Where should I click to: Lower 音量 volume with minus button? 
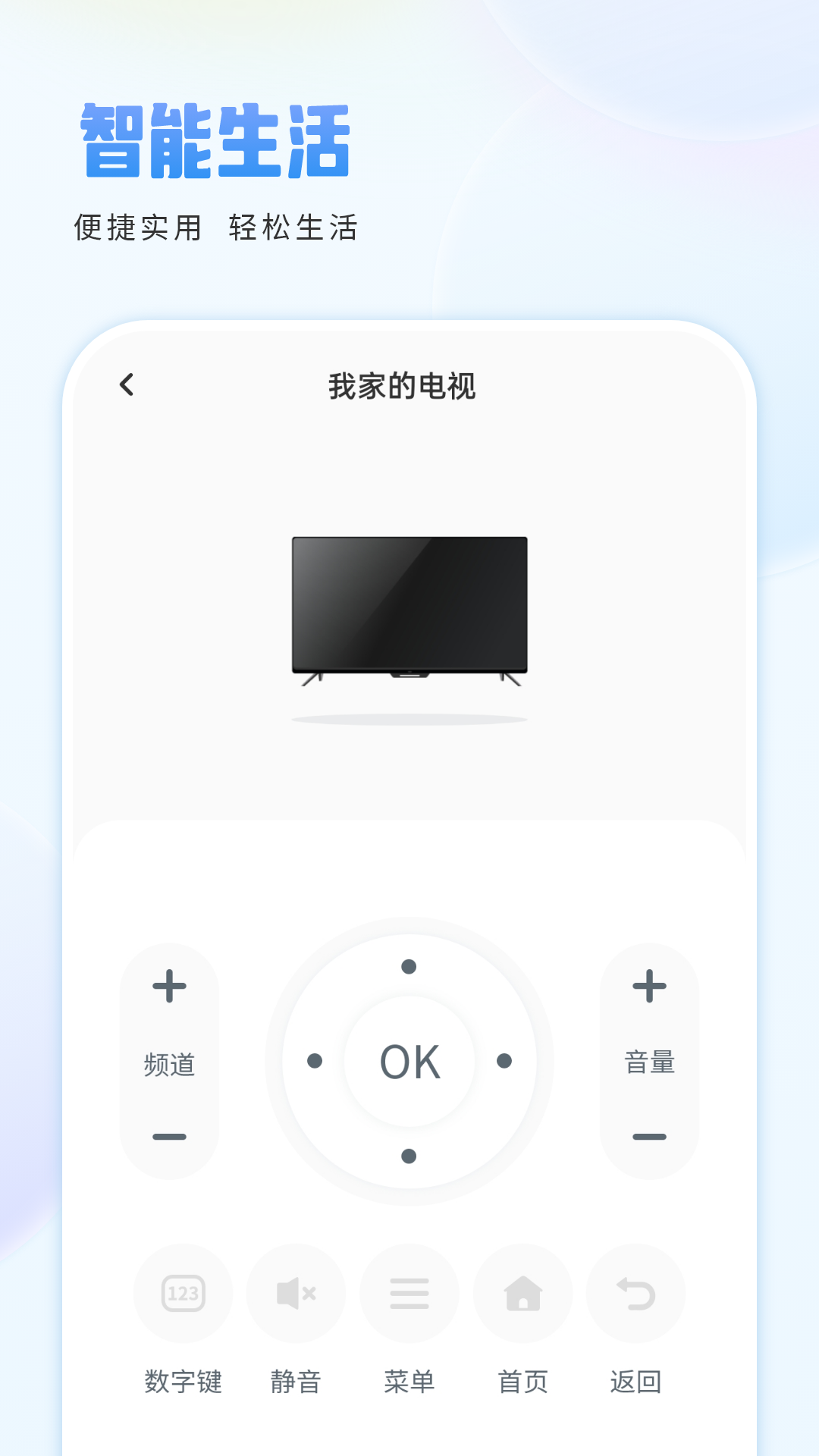[x=649, y=1135]
